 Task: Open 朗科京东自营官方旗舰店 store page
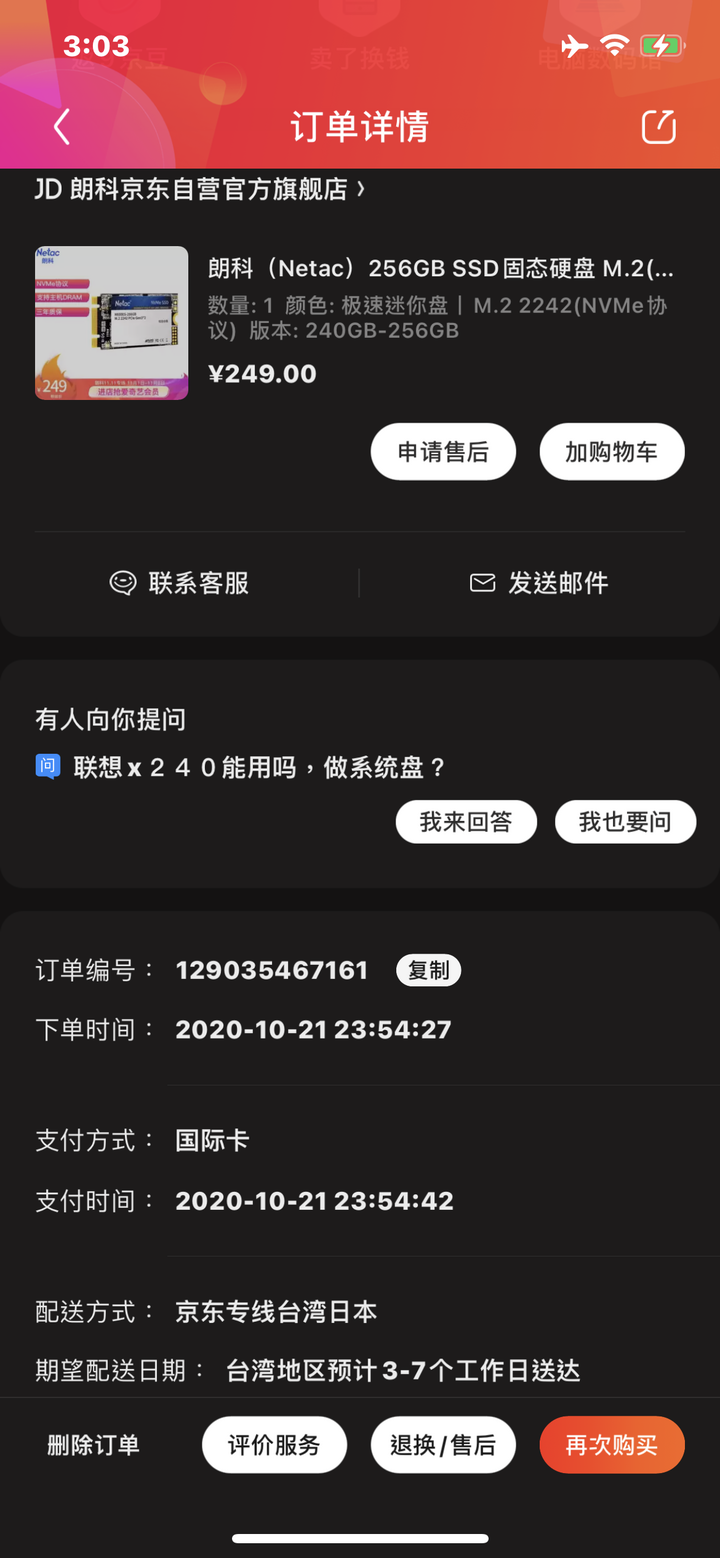(200, 189)
